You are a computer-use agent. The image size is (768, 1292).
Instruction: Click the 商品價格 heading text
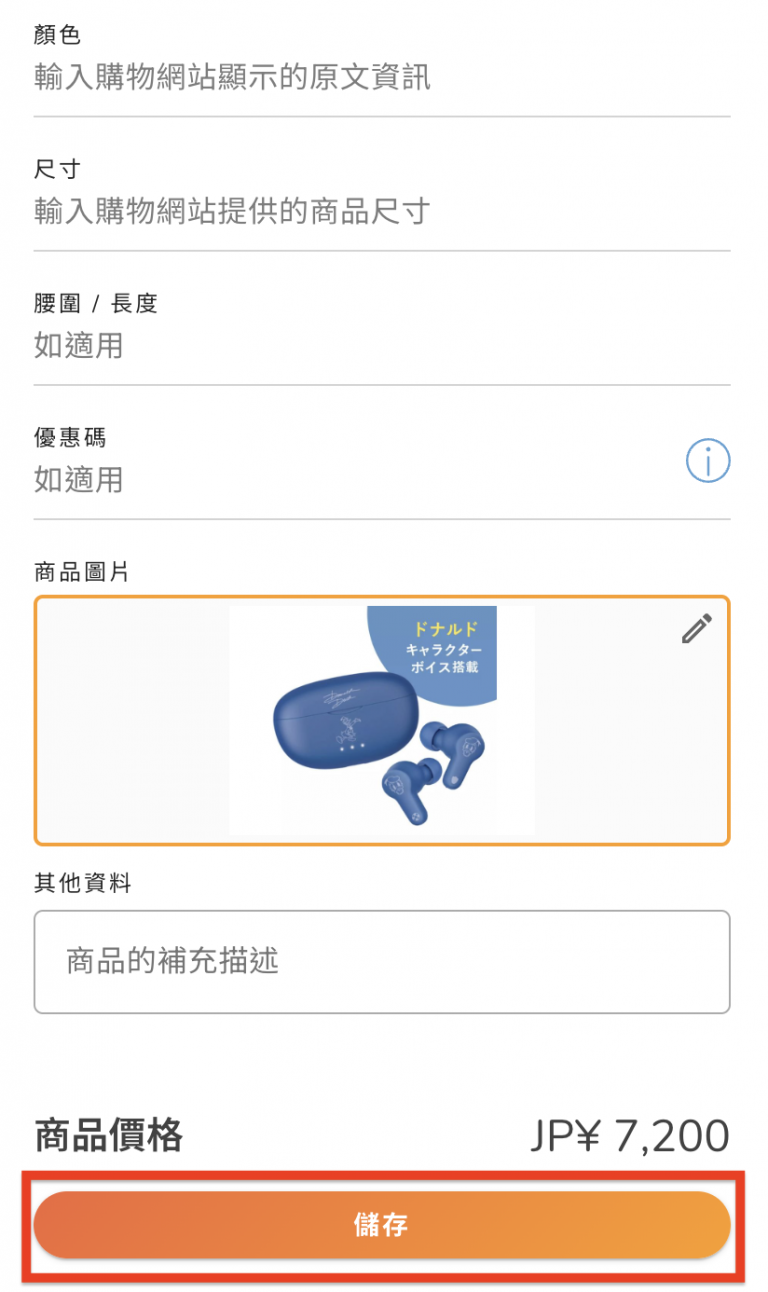click(108, 1135)
